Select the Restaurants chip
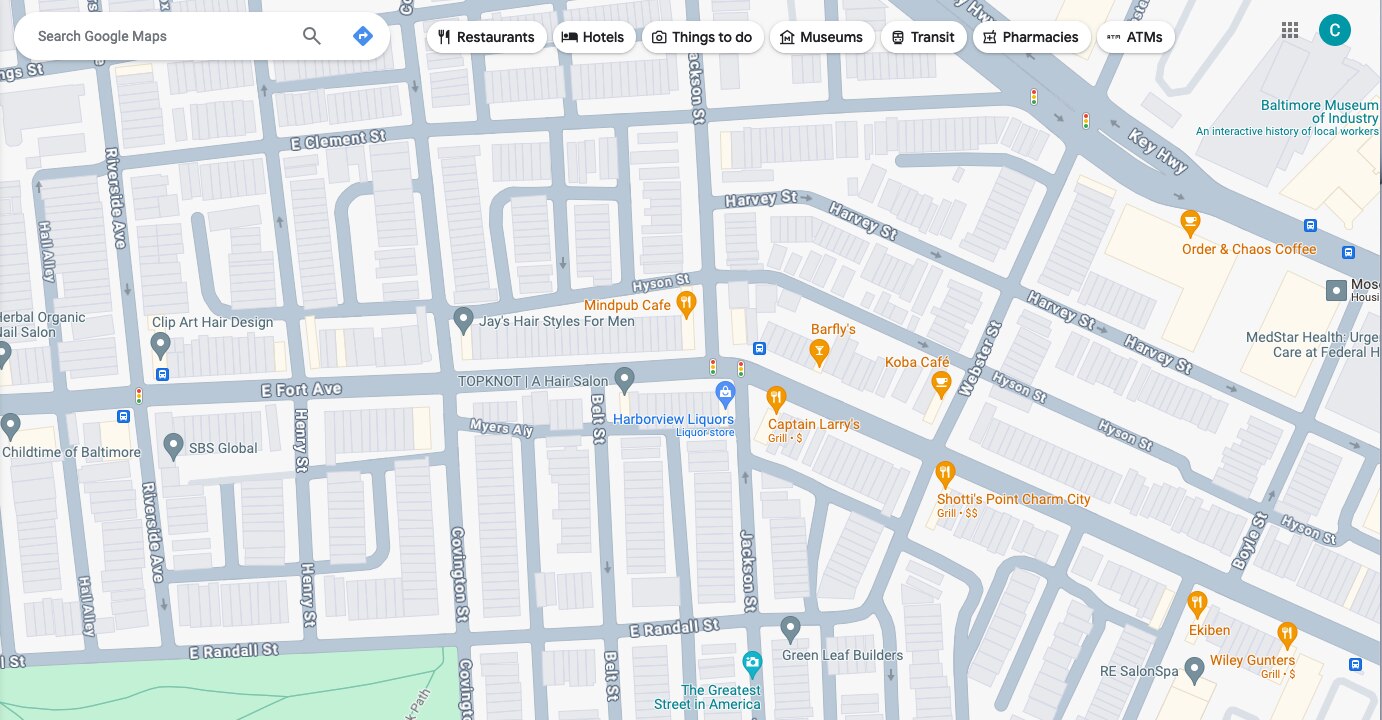The height and width of the screenshot is (720, 1382). coord(486,37)
